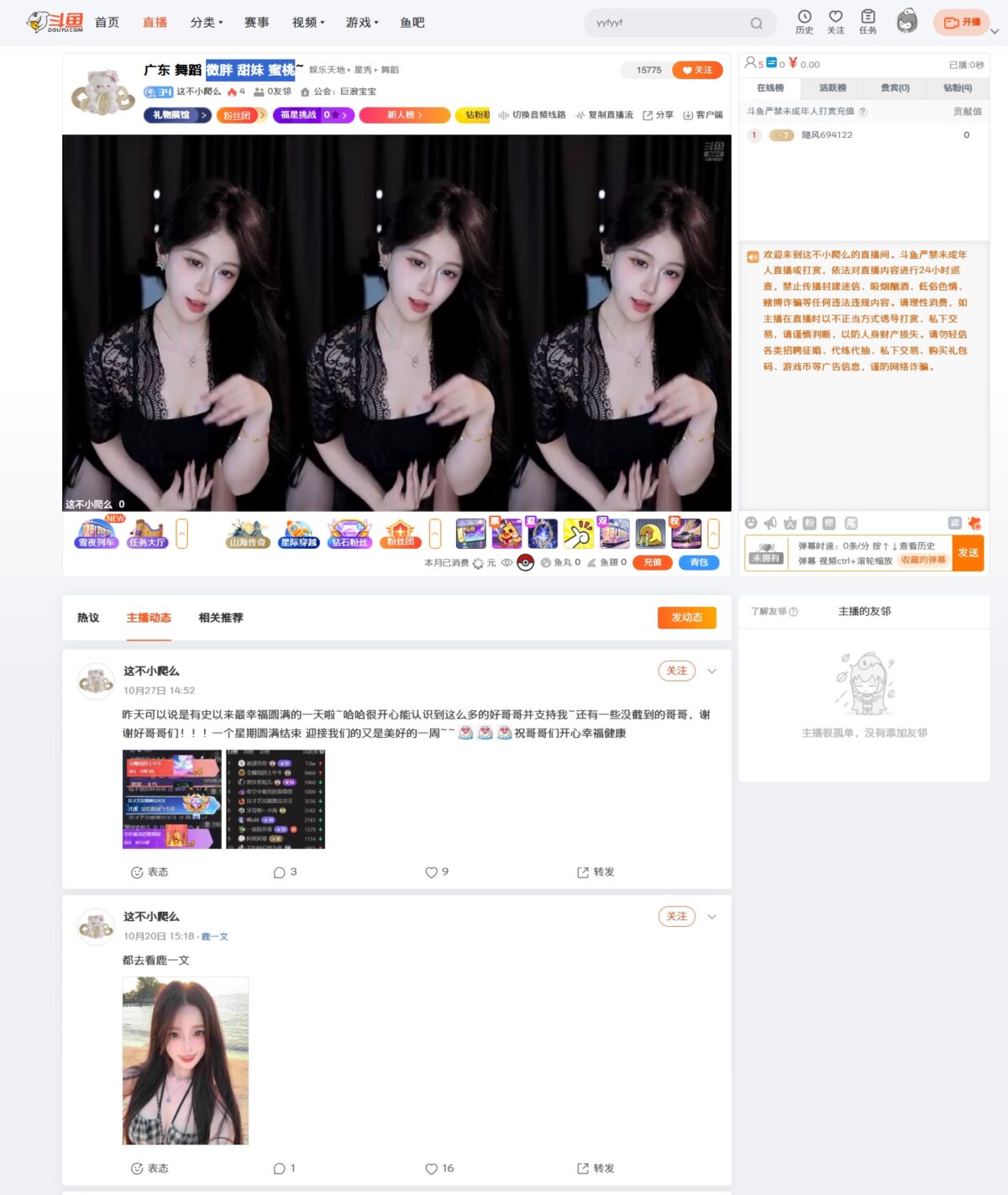Switch to the 主播动态 tab

click(148, 618)
